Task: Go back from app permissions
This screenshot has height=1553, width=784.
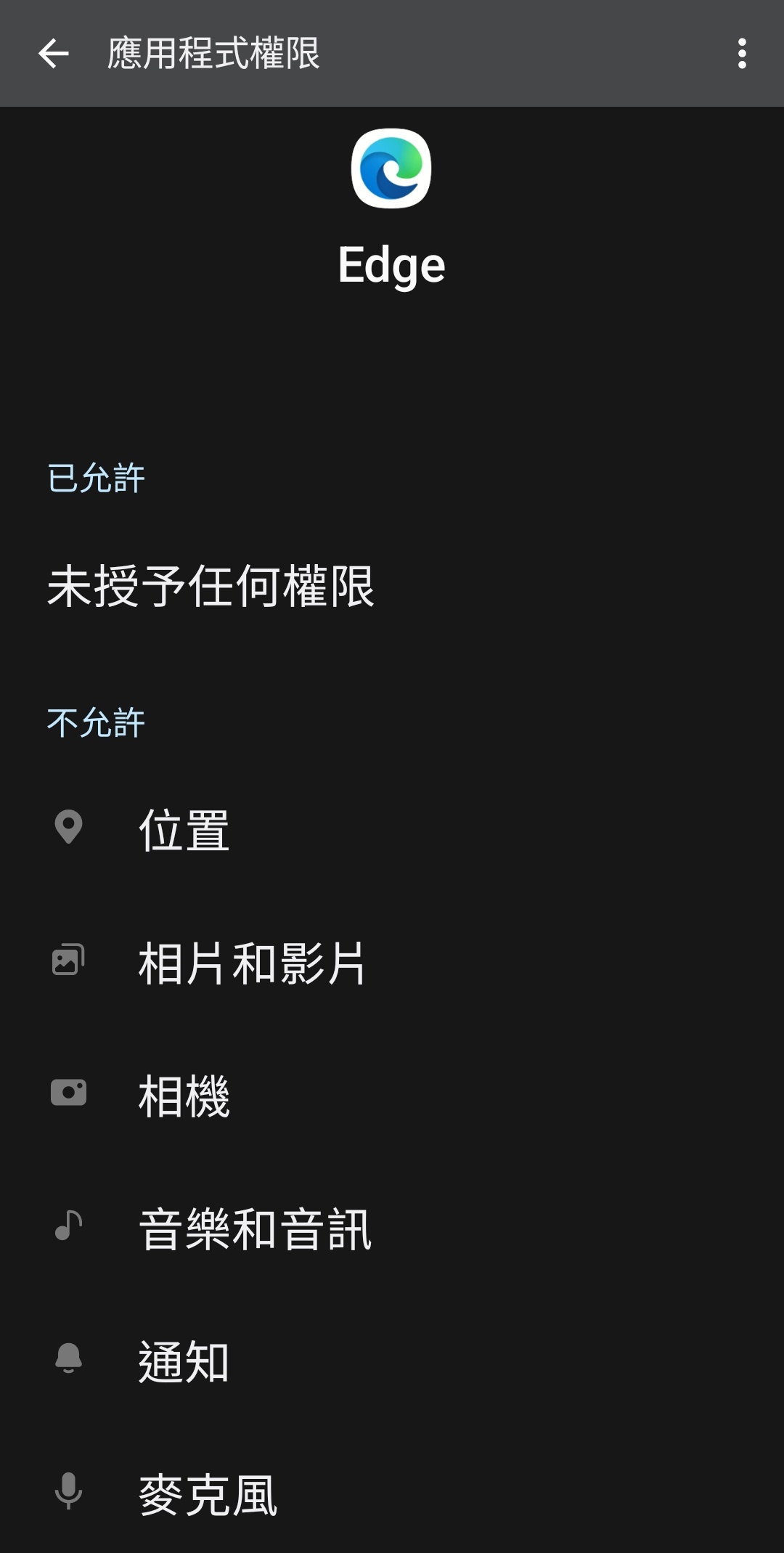Action: tap(54, 54)
